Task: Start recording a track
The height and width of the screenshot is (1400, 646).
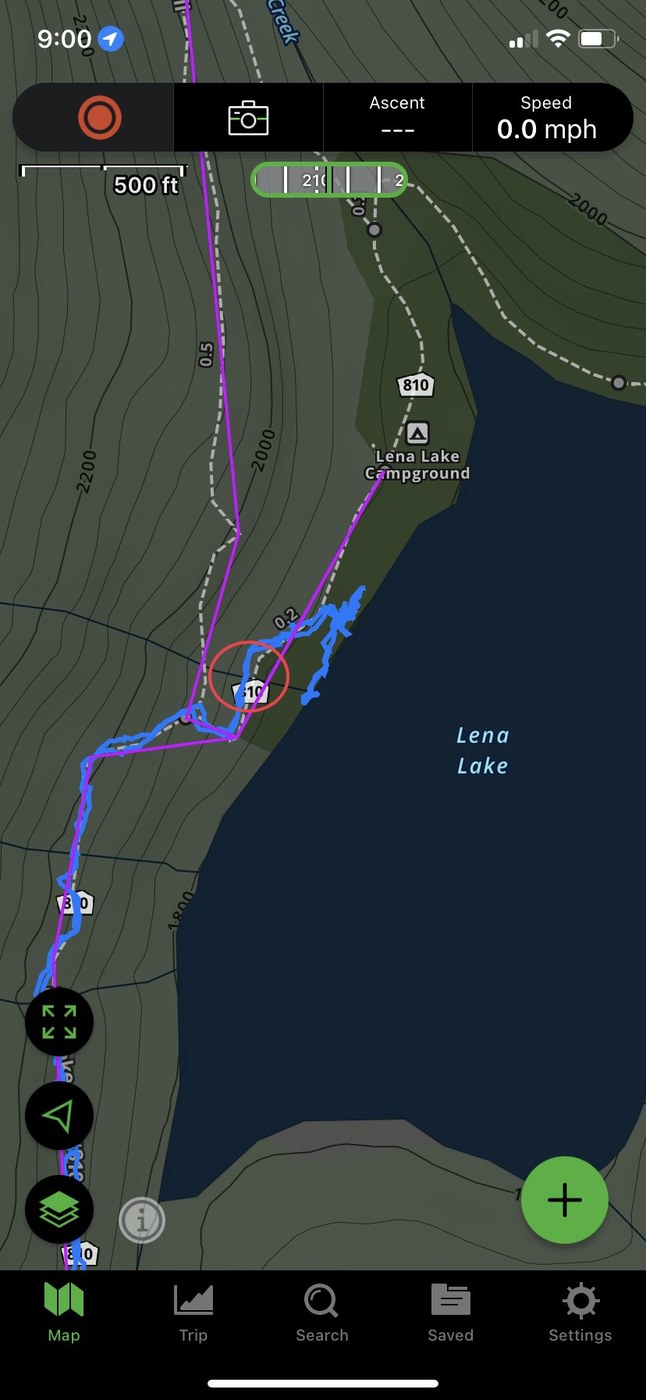Action: 99,118
